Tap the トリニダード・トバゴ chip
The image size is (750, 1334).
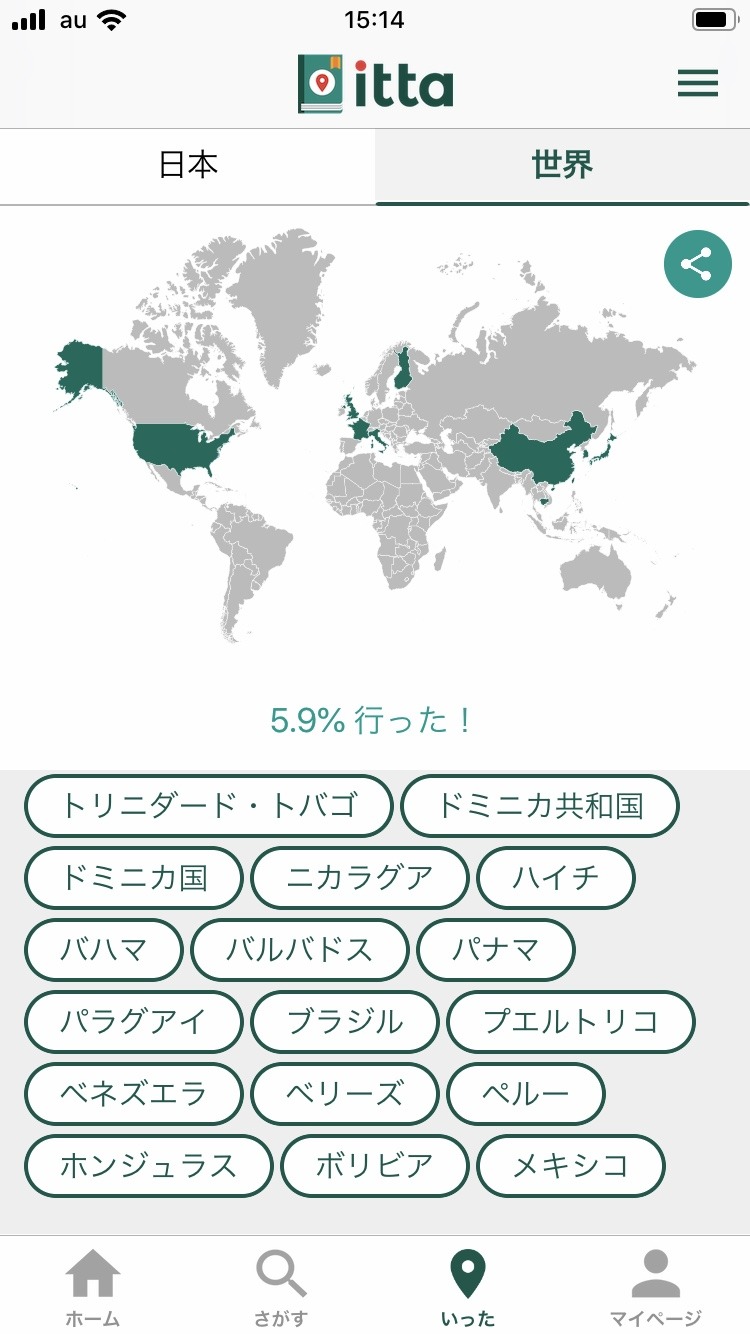(208, 806)
